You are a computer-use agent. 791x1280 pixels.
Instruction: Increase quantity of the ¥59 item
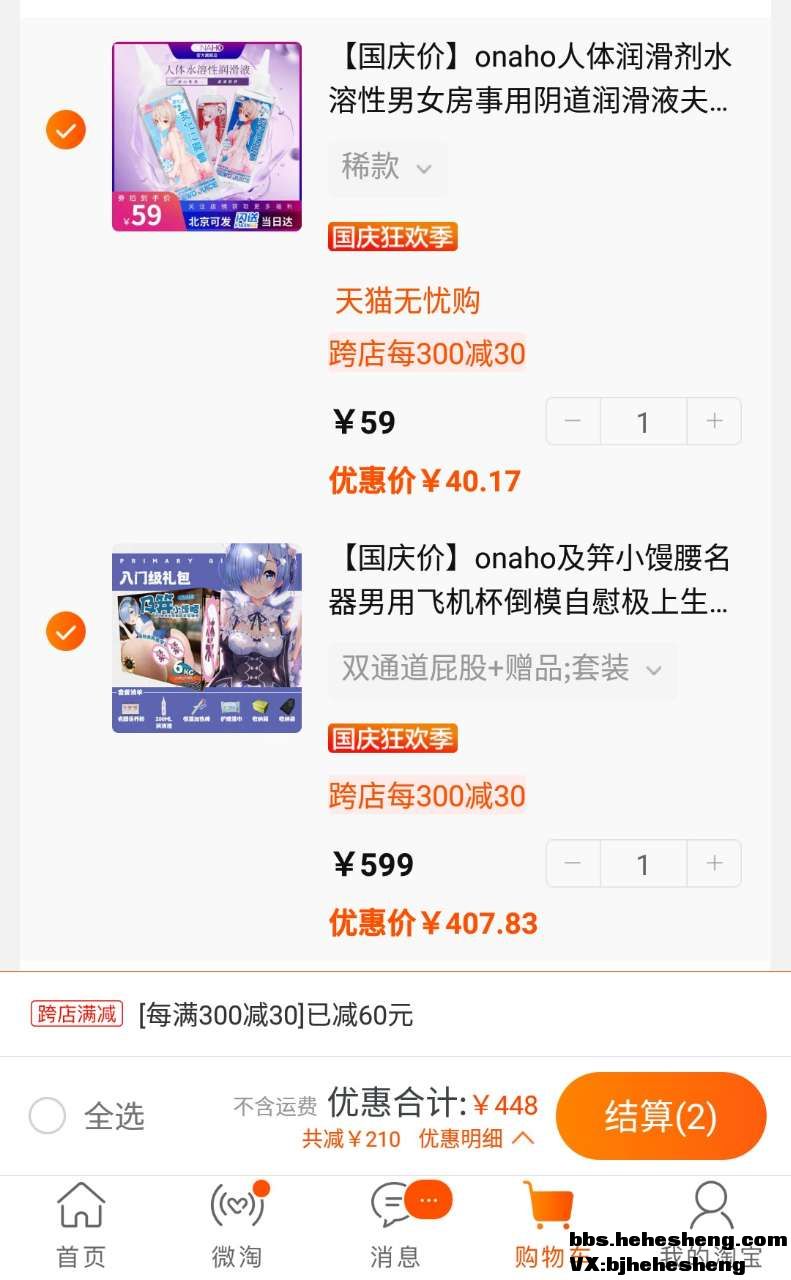point(714,421)
